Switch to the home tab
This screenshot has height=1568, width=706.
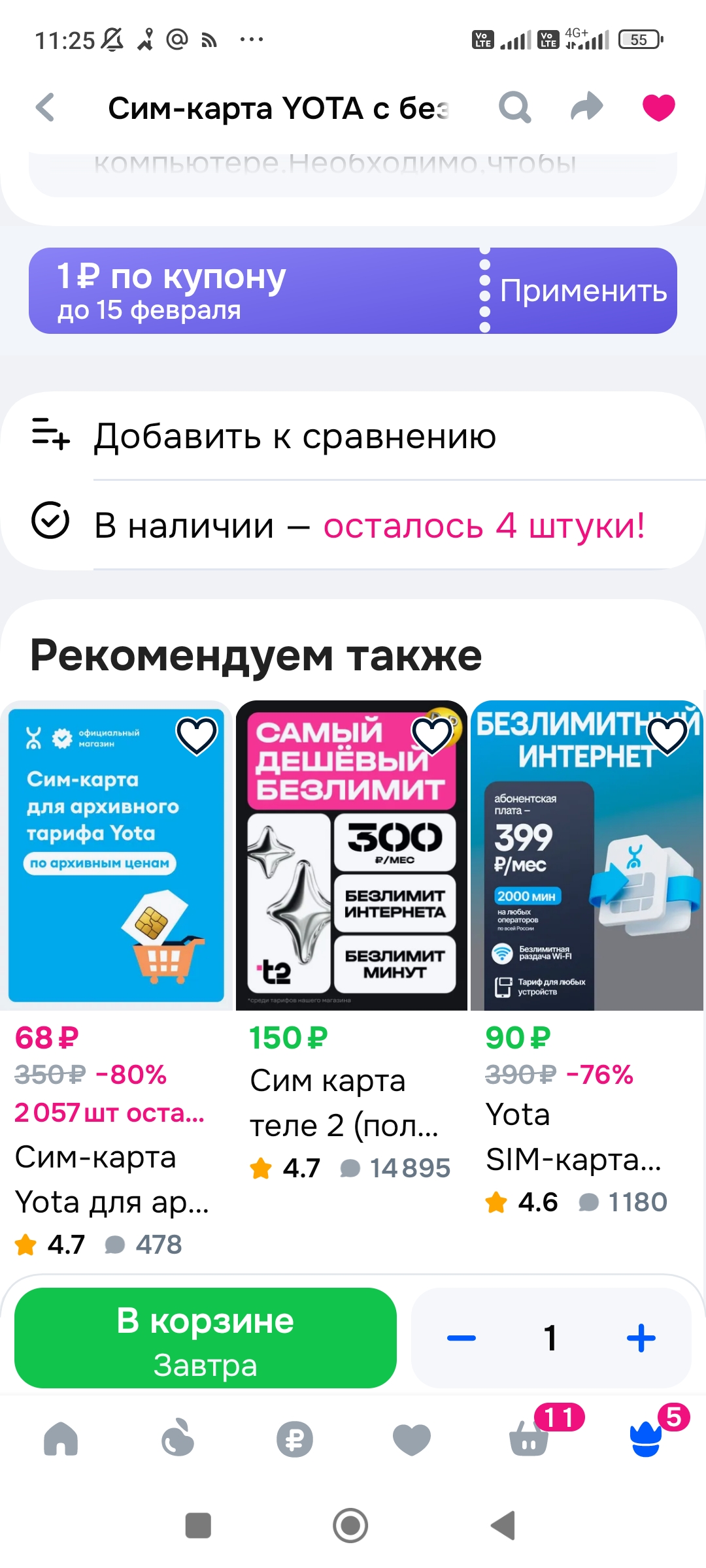pos(61,1439)
